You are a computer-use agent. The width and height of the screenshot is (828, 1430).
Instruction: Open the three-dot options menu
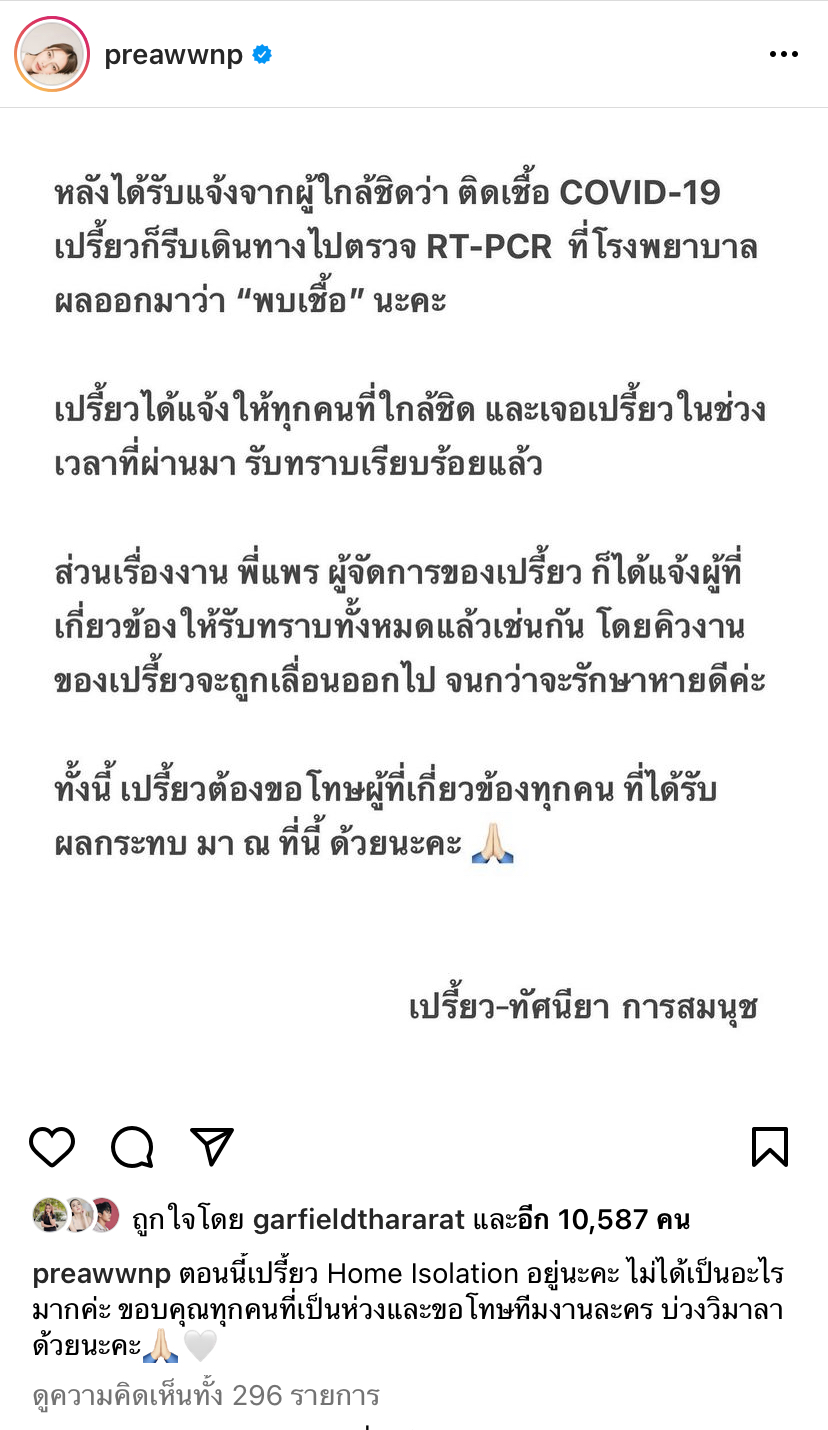(x=784, y=55)
